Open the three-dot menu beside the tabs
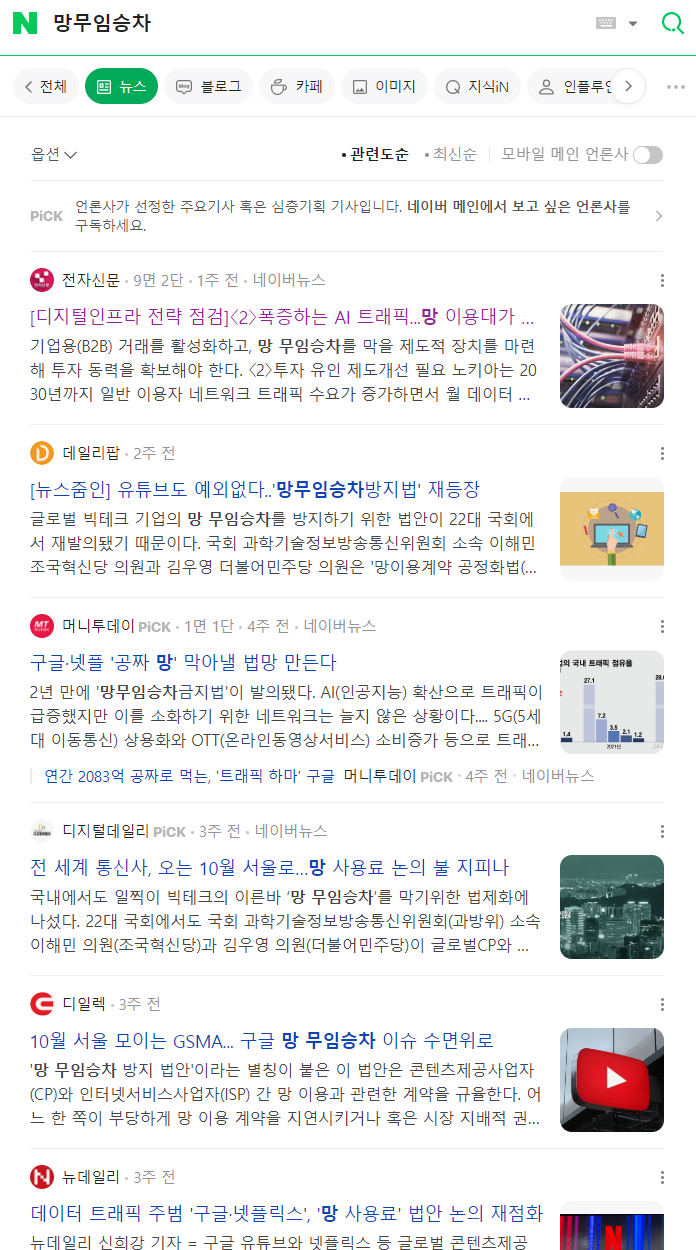696x1250 pixels. [x=676, y=87]
